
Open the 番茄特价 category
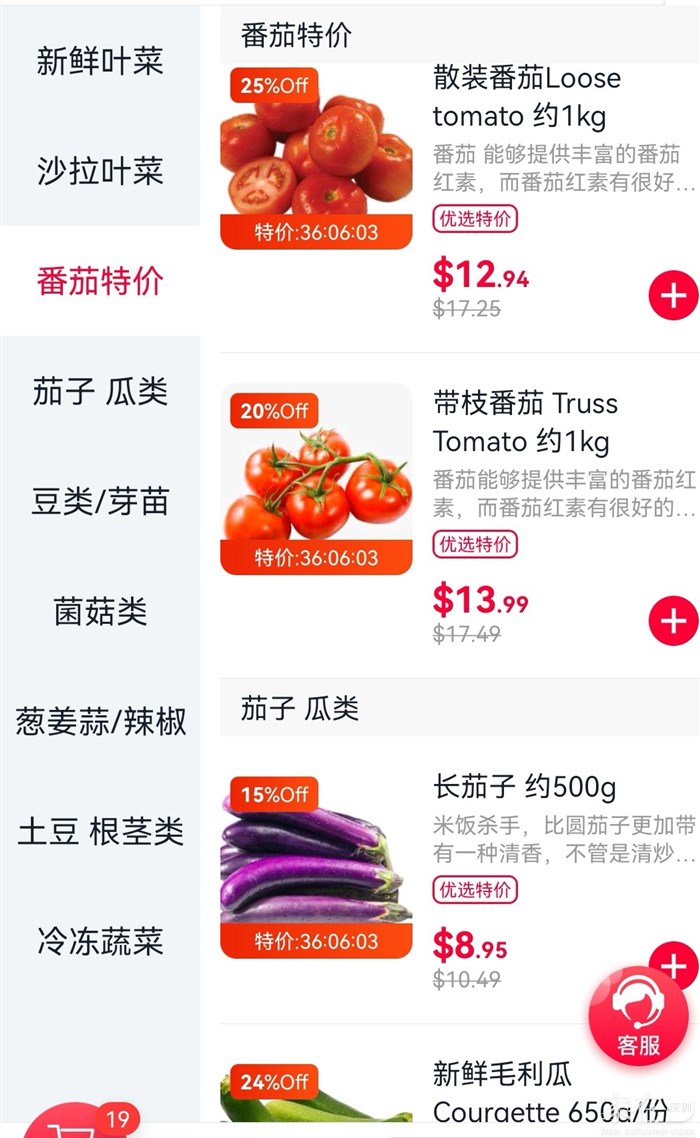(x=100, y=282)
